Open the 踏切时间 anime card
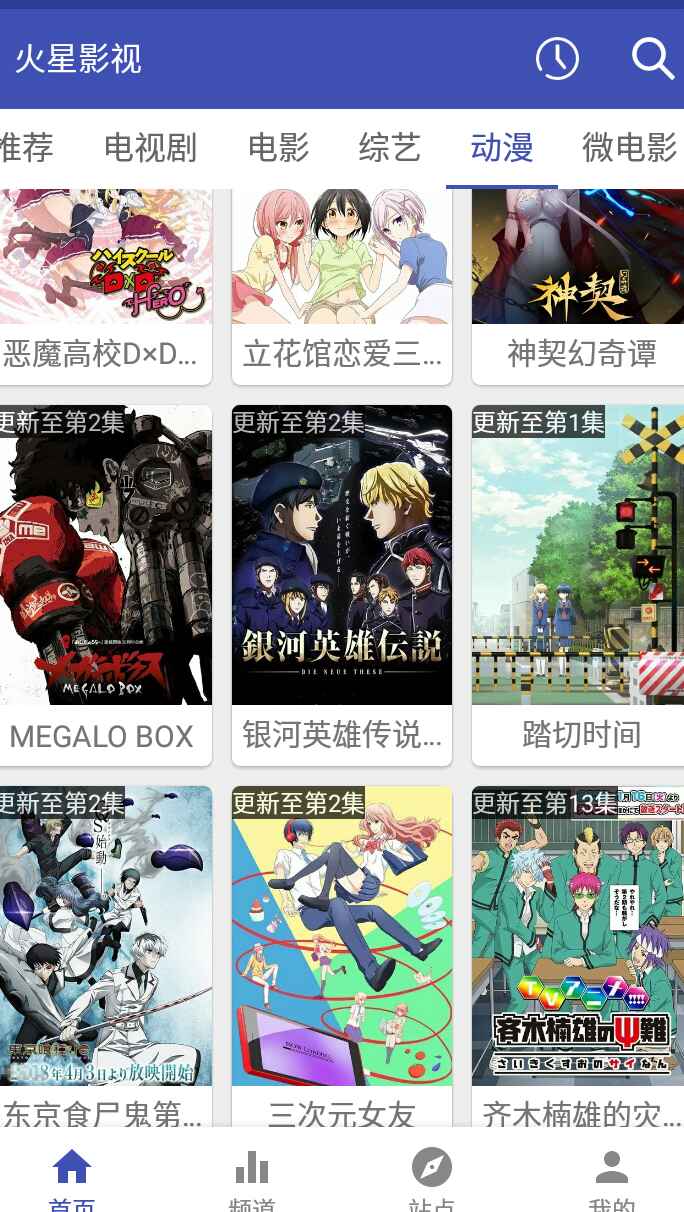Viewport: 684px width, 1212px height. pos(580,585)
